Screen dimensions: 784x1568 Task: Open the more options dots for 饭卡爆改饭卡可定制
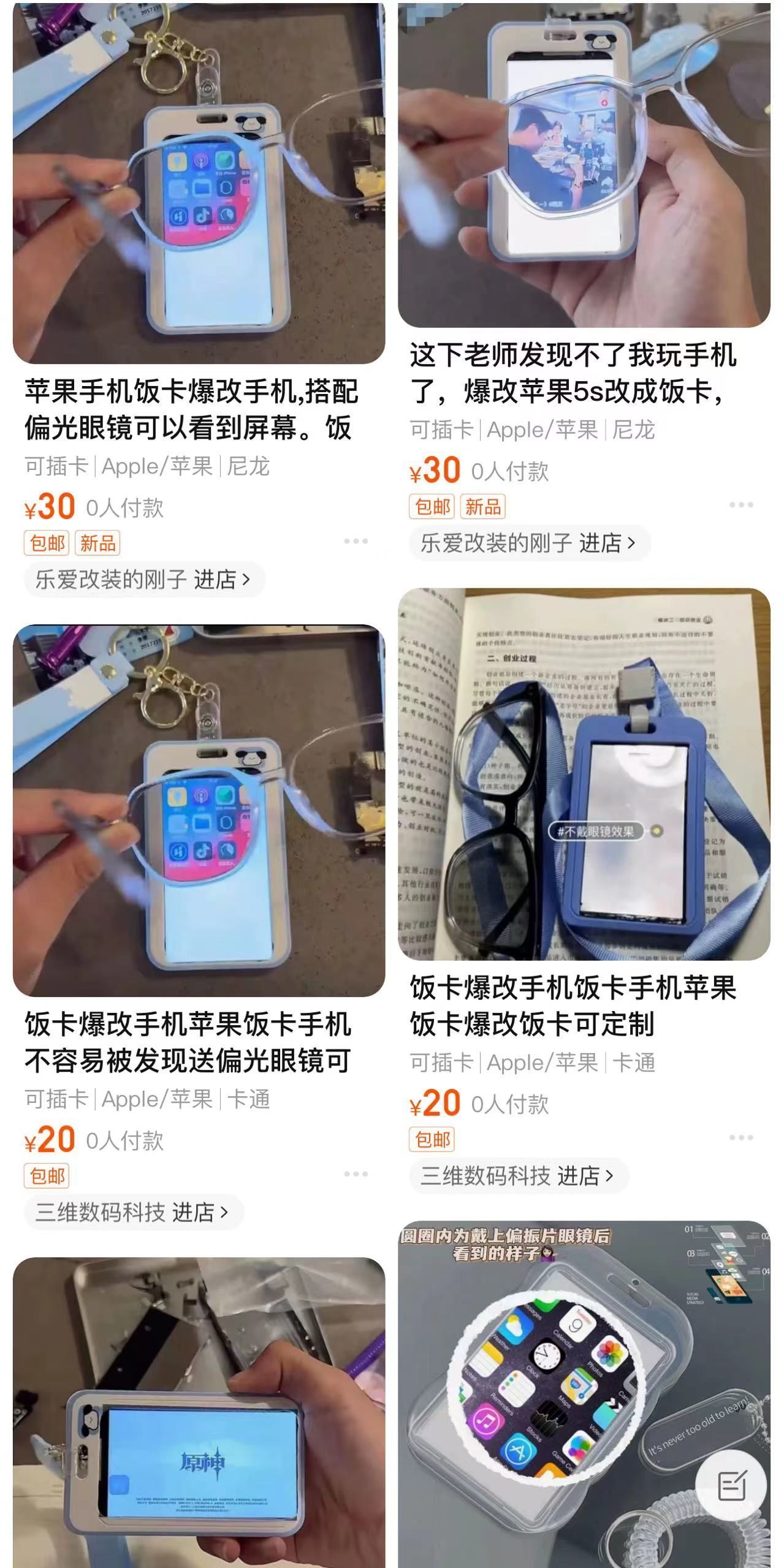pos(741,1138)
